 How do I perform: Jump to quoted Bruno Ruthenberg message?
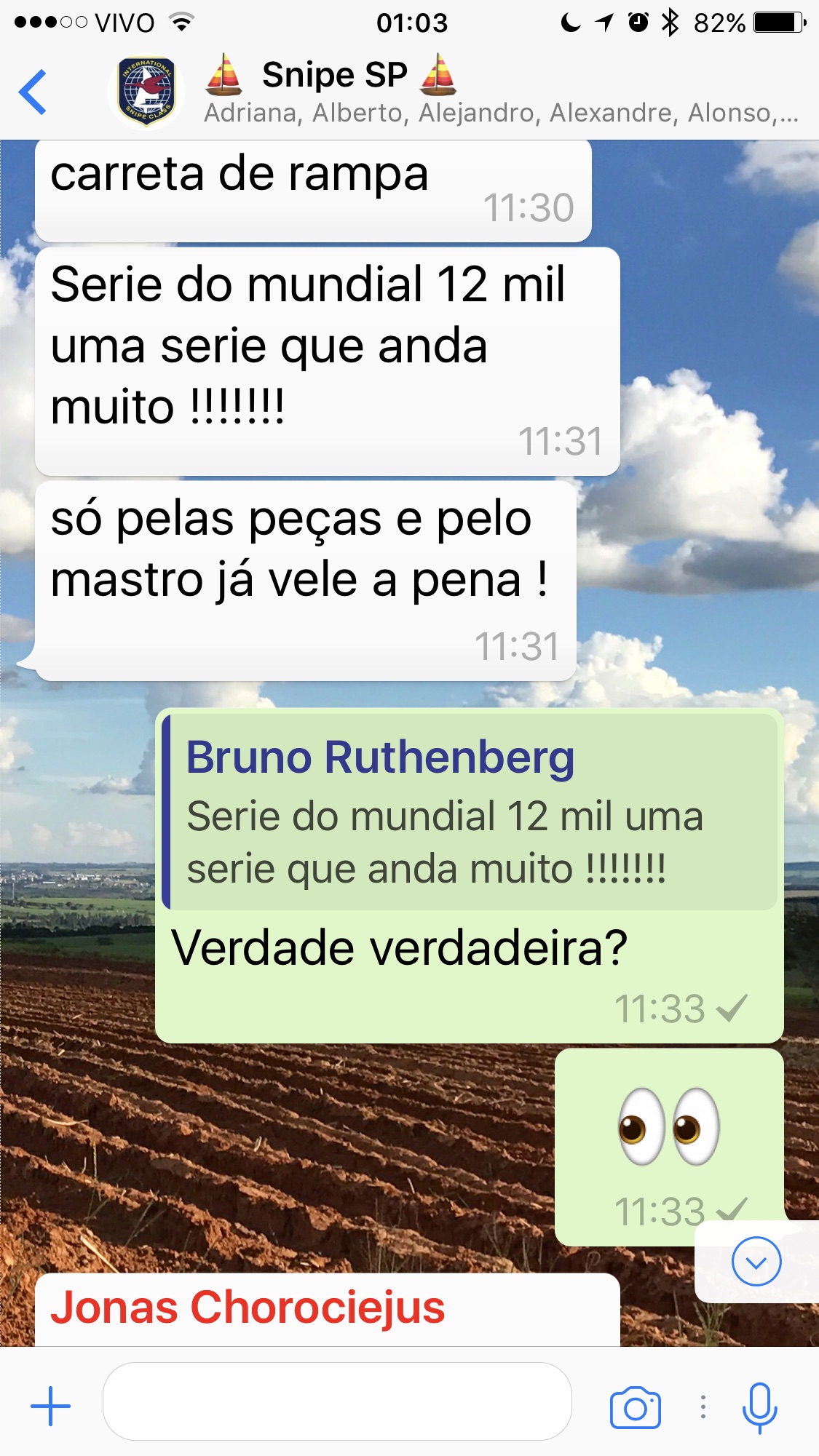pyautogui.click(x=470, y=812)
